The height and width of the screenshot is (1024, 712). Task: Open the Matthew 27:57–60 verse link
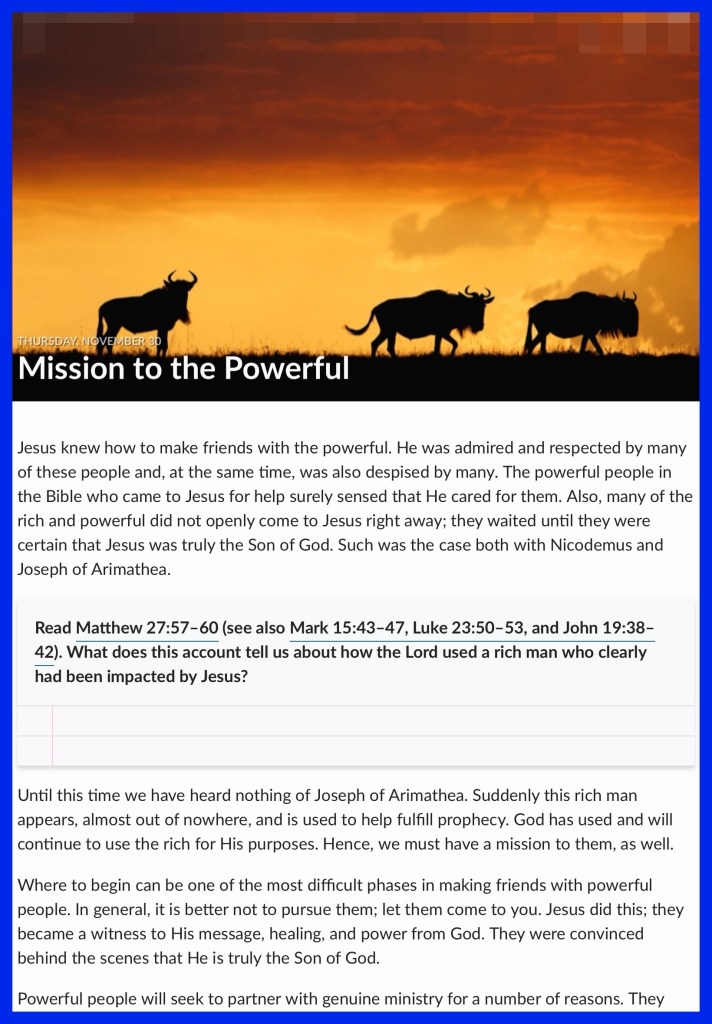coord(147,628)
